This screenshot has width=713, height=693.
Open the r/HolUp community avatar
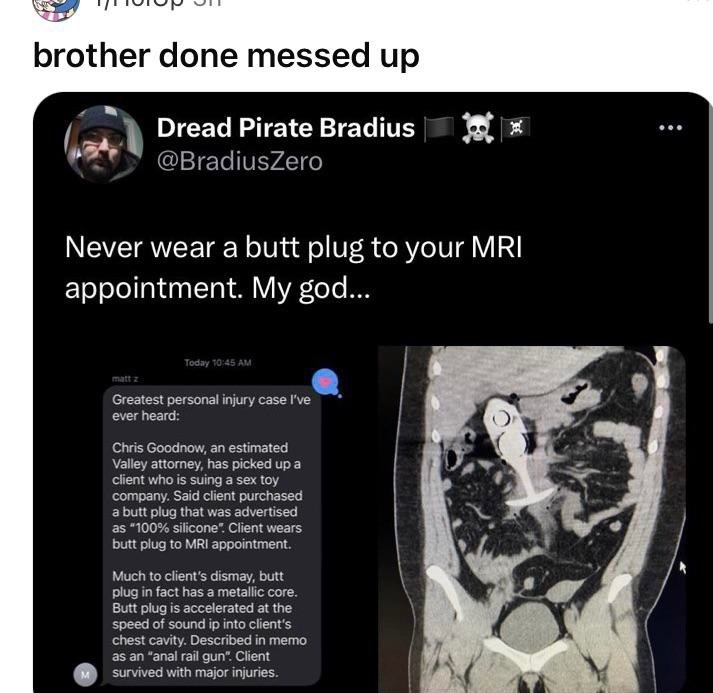pyautogui.click(x=56, y=7)
